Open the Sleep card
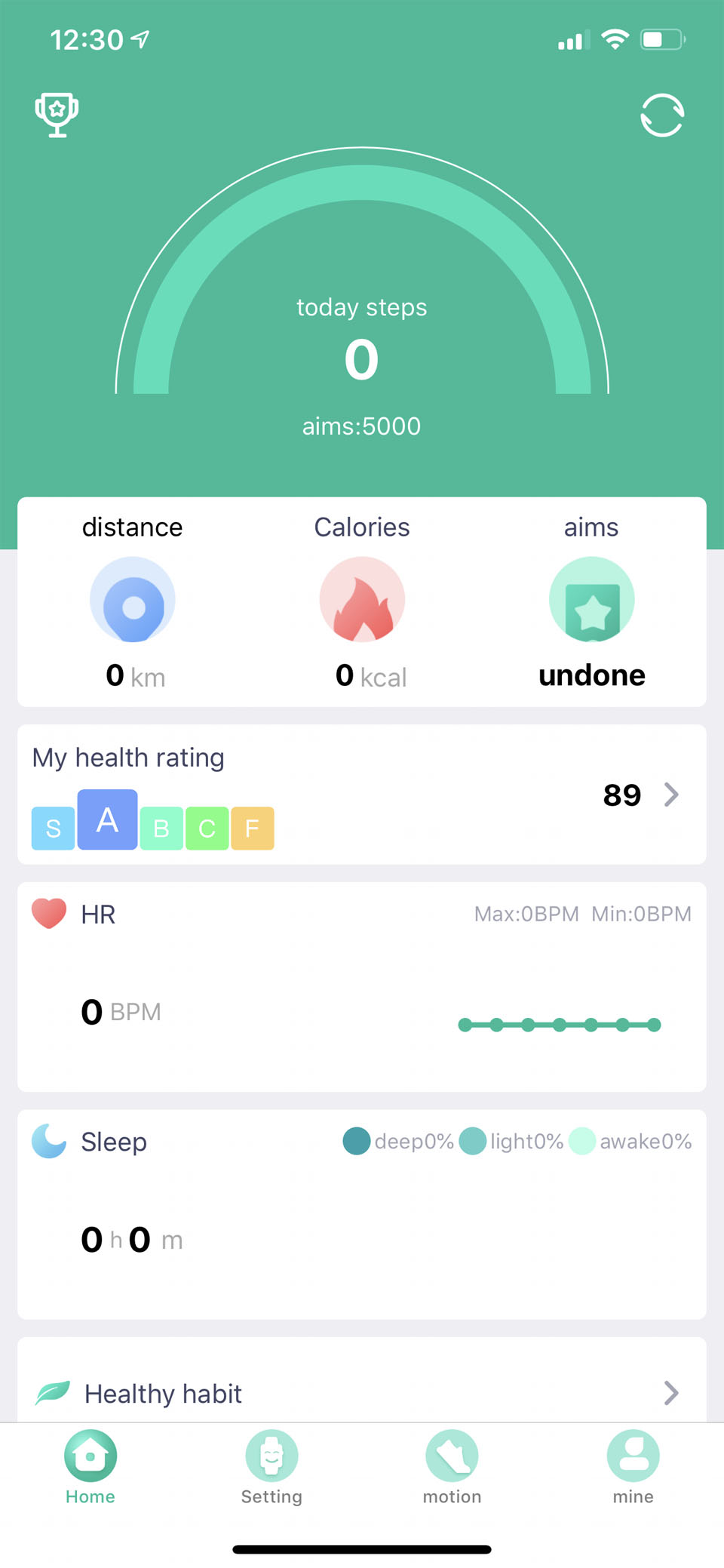The height and width of the screenshot is (1568, 724). pyautogui.click(x=362, y=1214)
